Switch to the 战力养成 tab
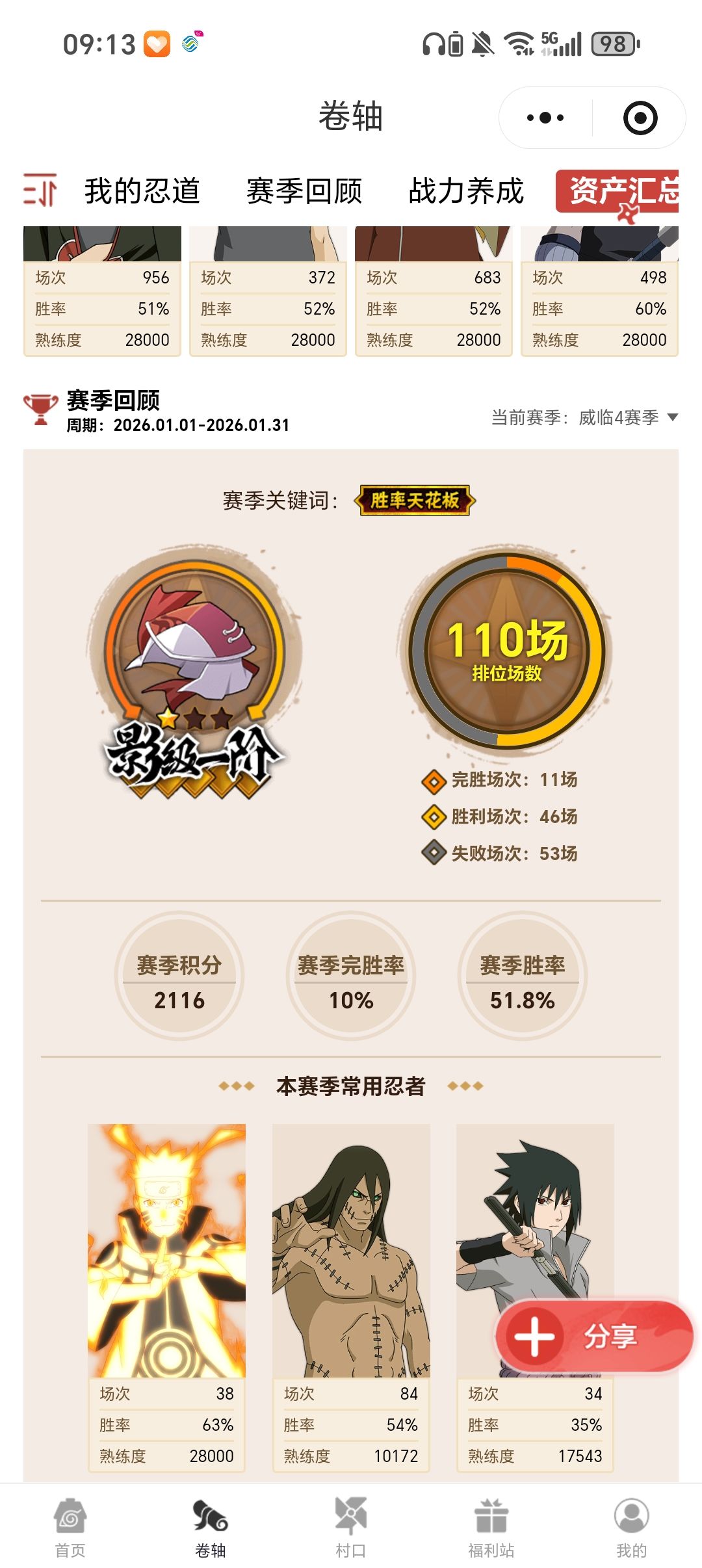Image resolution: width=702 pixels, height=1568 pixels. point(466,191)
